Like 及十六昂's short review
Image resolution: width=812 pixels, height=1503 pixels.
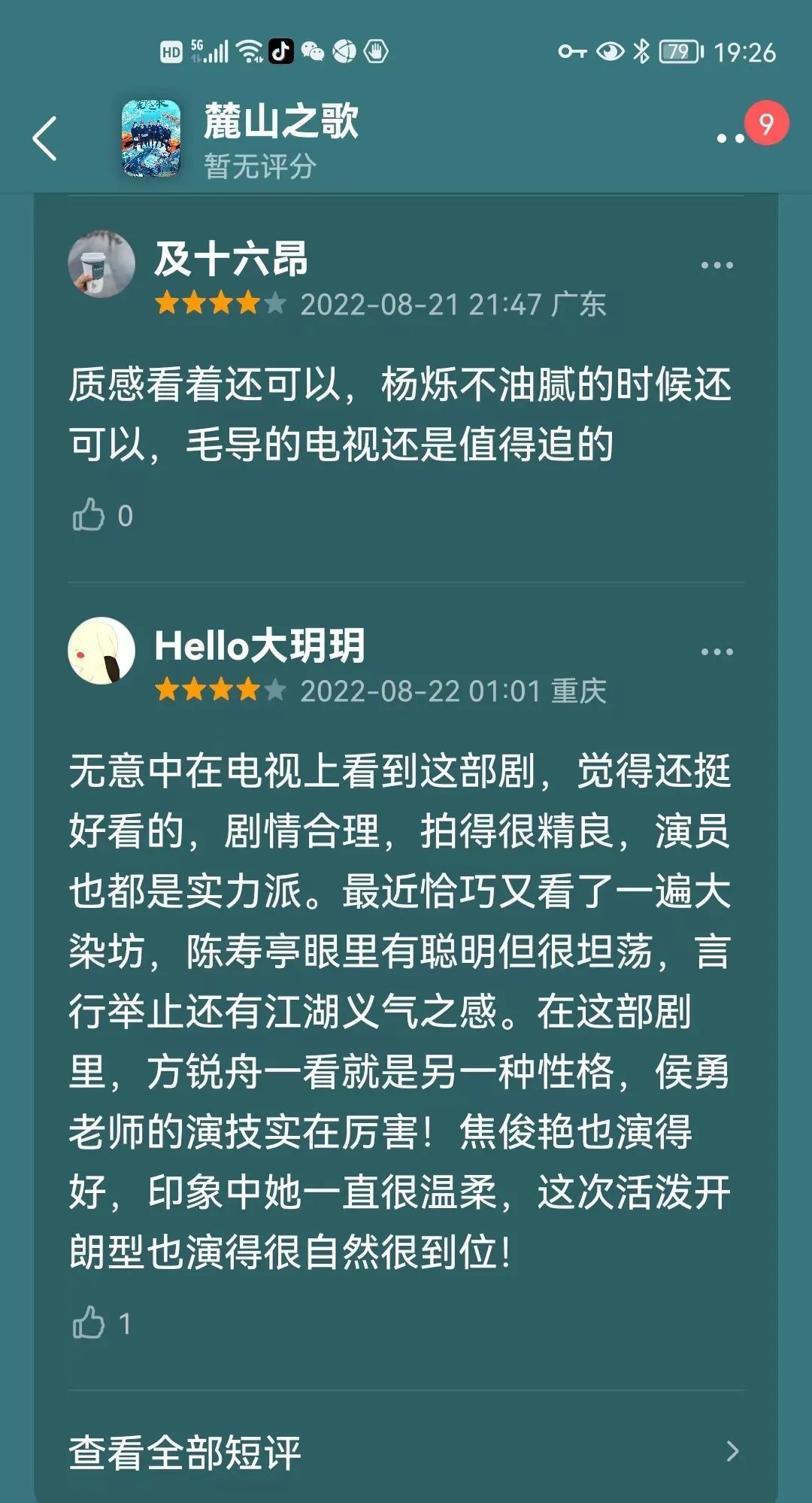pyautogui.click(x=89, y=515)
